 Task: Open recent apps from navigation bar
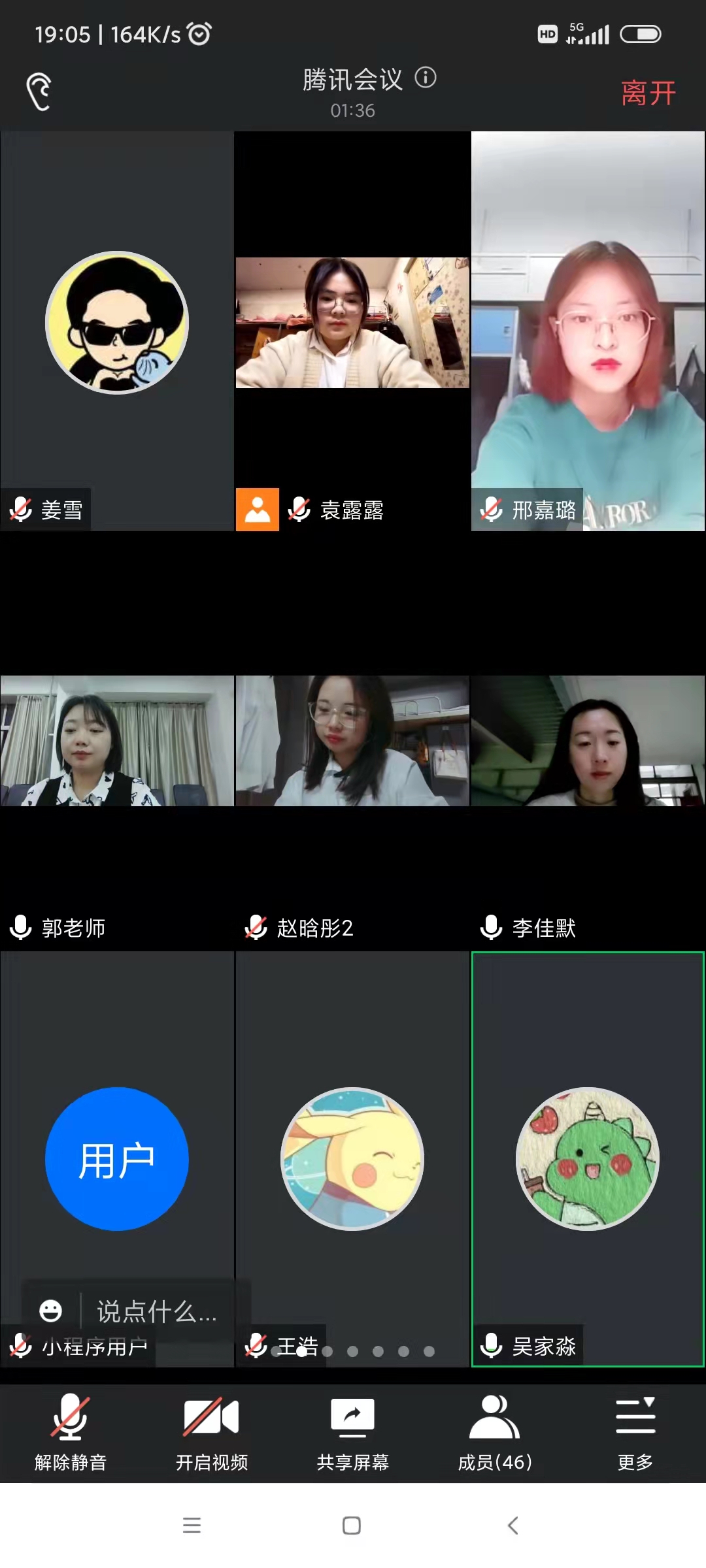click(192, 1526)
